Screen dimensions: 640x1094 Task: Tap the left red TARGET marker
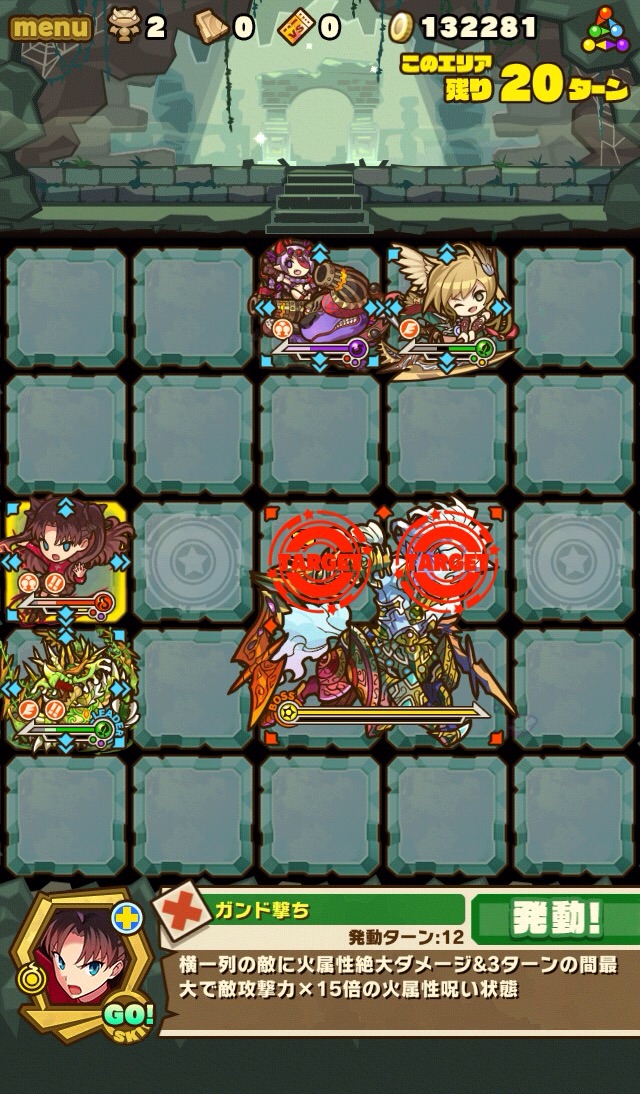click(318, 561)
